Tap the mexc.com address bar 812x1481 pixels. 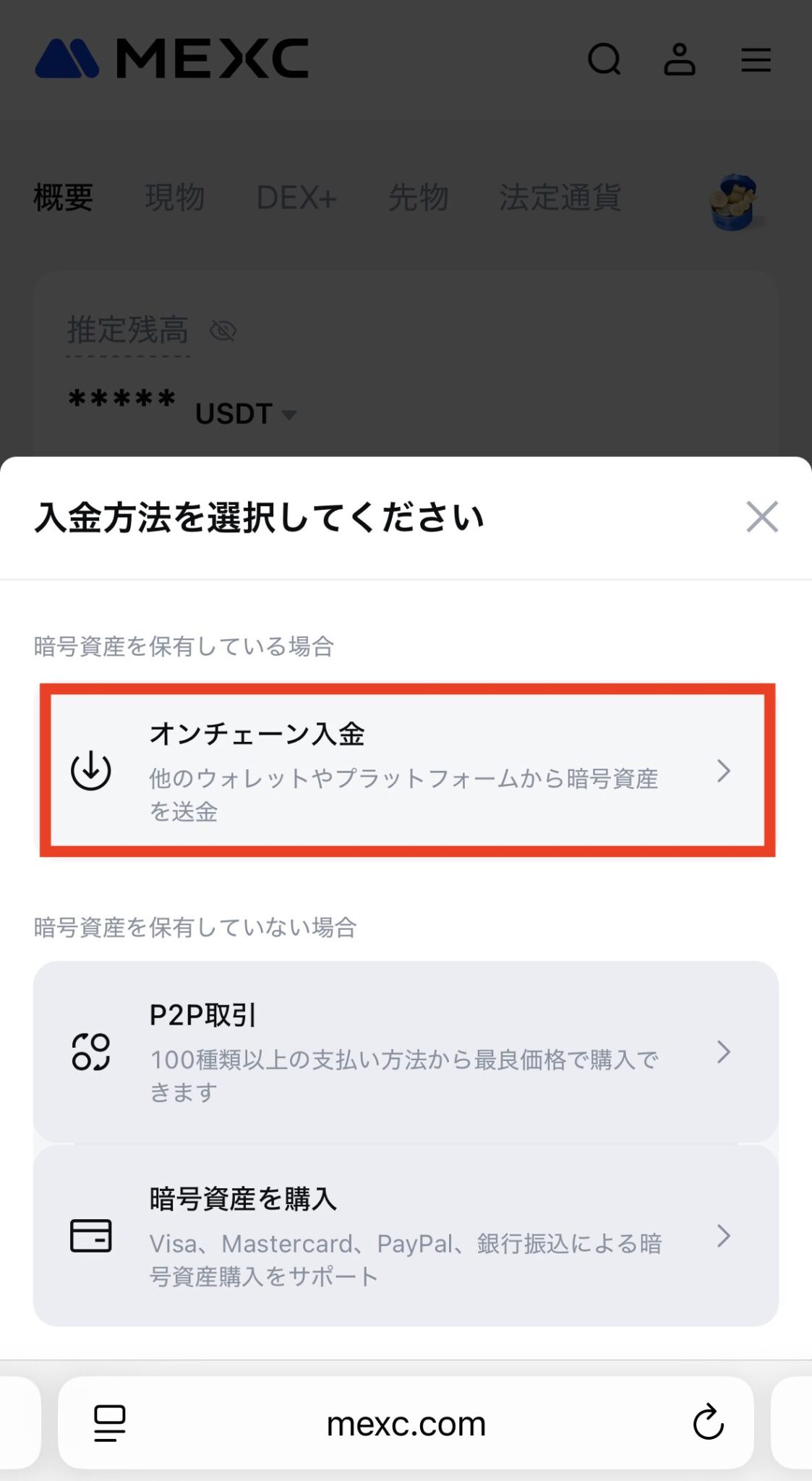[x=406, y=1423]
